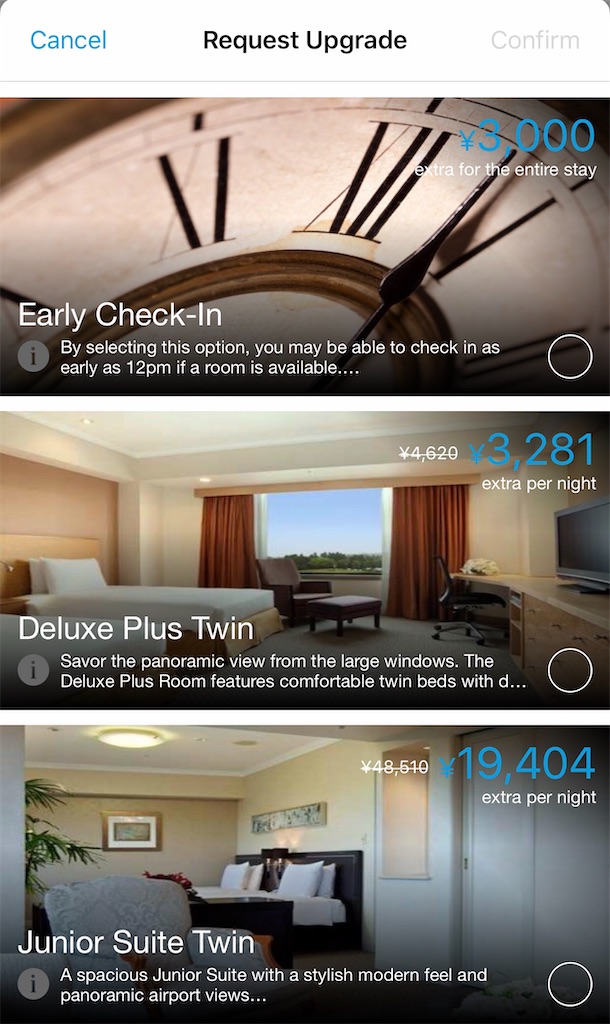
Task: Open info for Early Check-In
Action: (x=33, y=357)
